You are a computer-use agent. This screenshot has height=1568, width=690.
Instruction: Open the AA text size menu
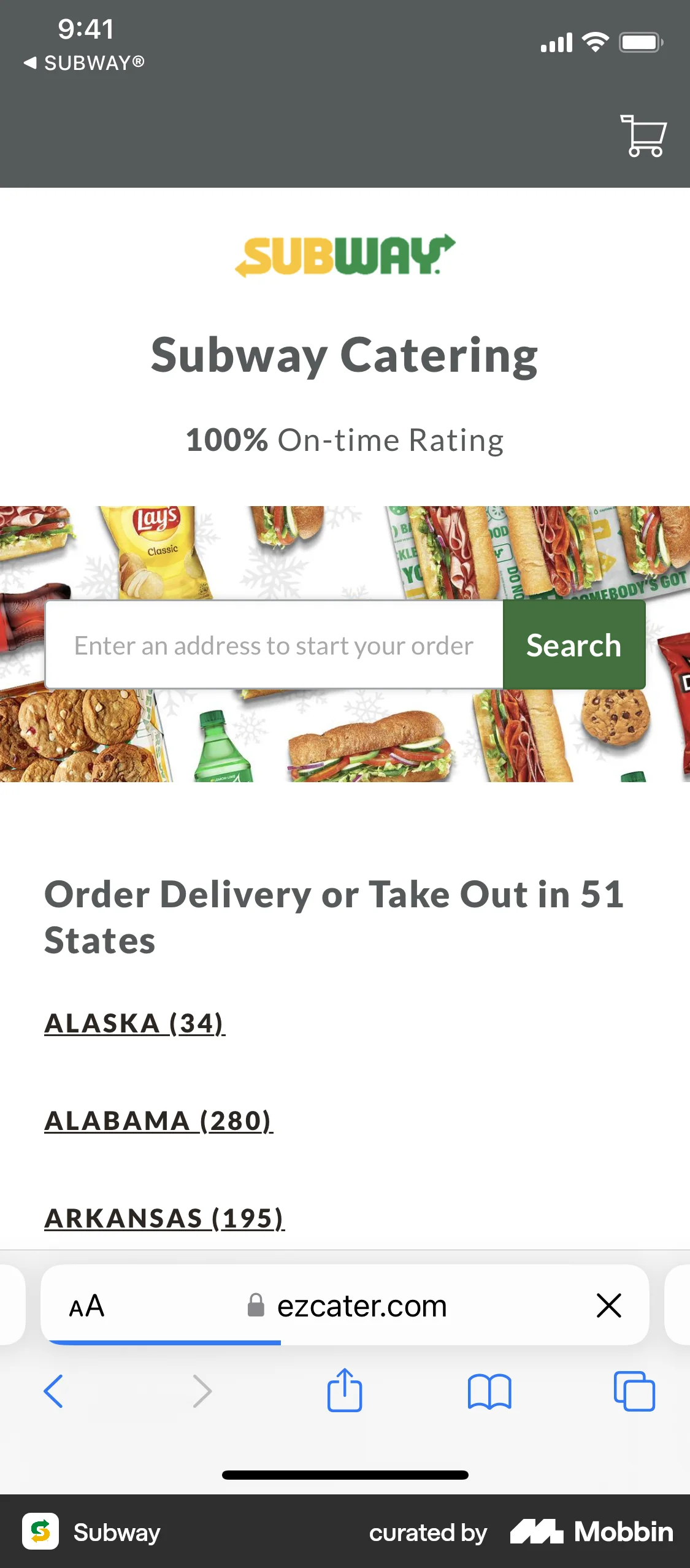pyautogui.click(x=86, y=1305)
